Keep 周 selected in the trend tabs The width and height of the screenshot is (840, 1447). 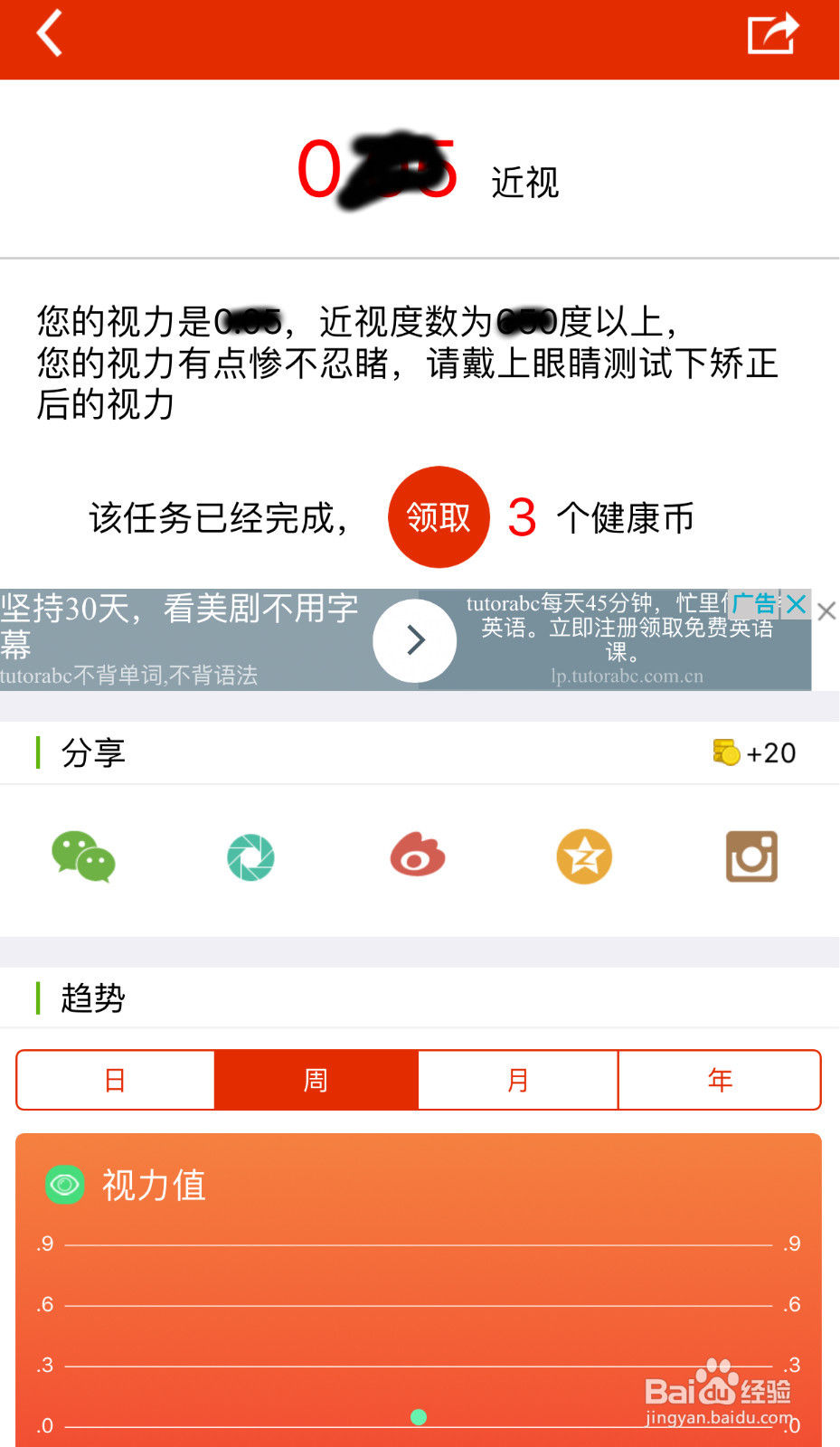pos(316,1079)
